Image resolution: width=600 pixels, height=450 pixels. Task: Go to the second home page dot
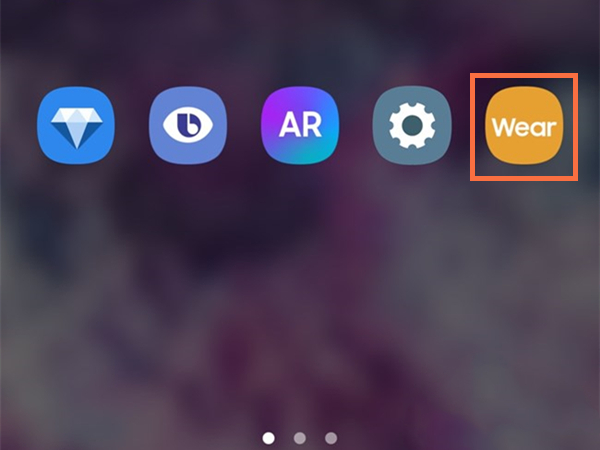pyautogui.click(x=299, y=438)
